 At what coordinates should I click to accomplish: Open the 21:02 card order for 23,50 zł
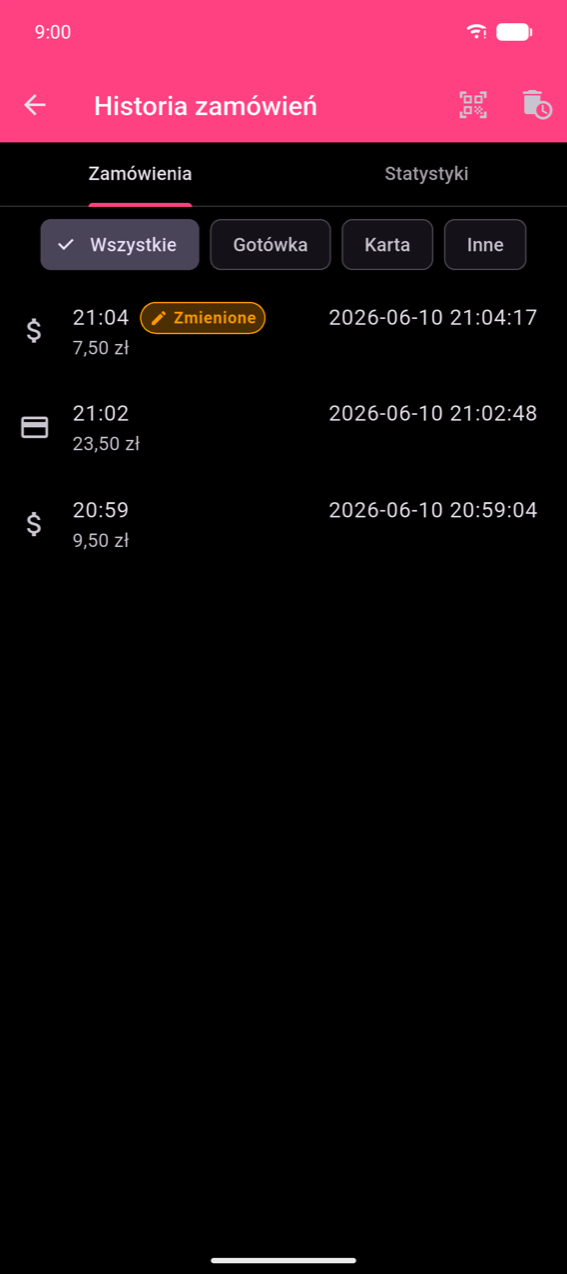[283, 428]
